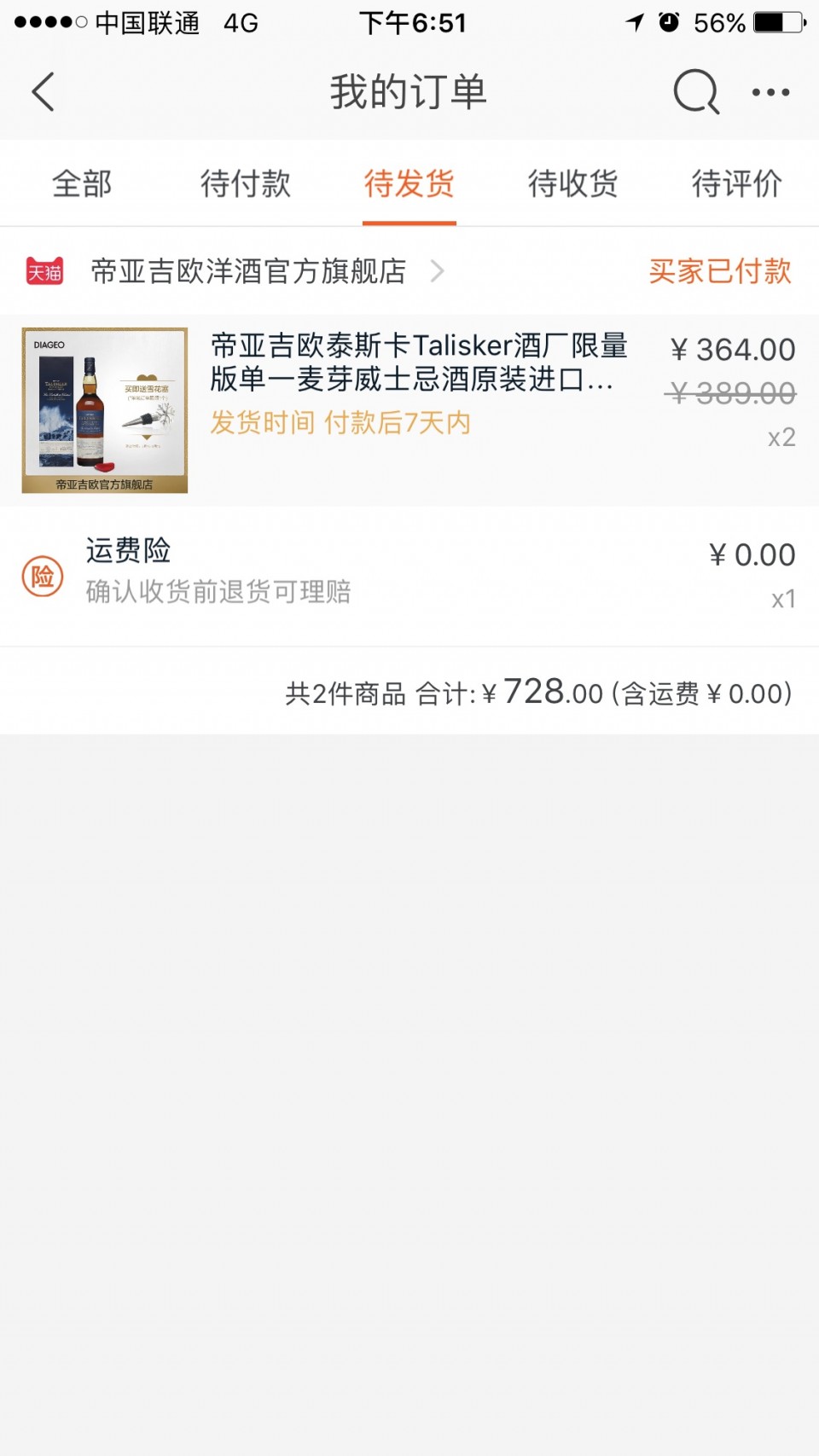
Task: Select the 待收货 tab
Action: click(572, 183)
